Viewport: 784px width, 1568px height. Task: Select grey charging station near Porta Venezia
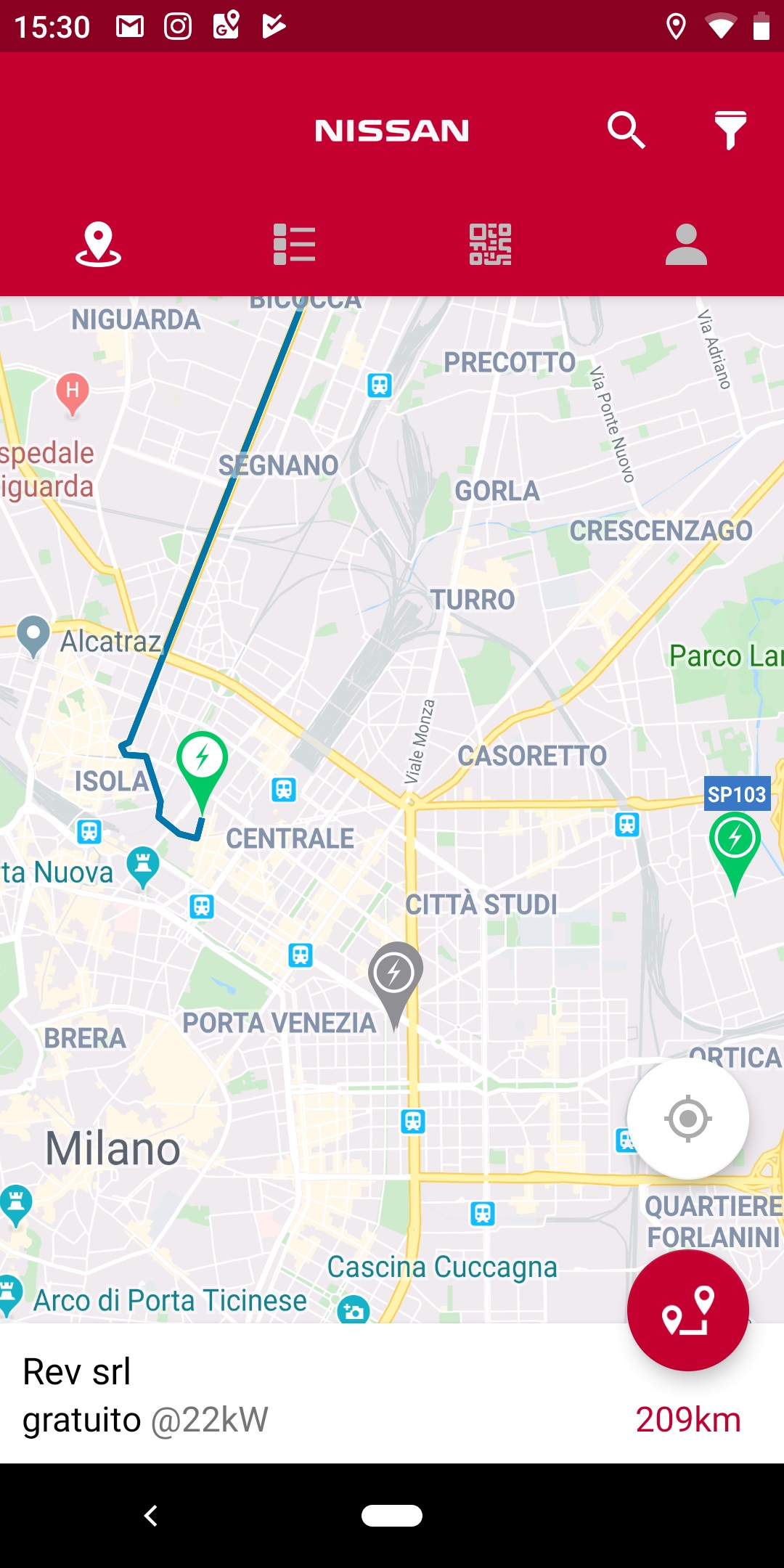pos(395,974)
